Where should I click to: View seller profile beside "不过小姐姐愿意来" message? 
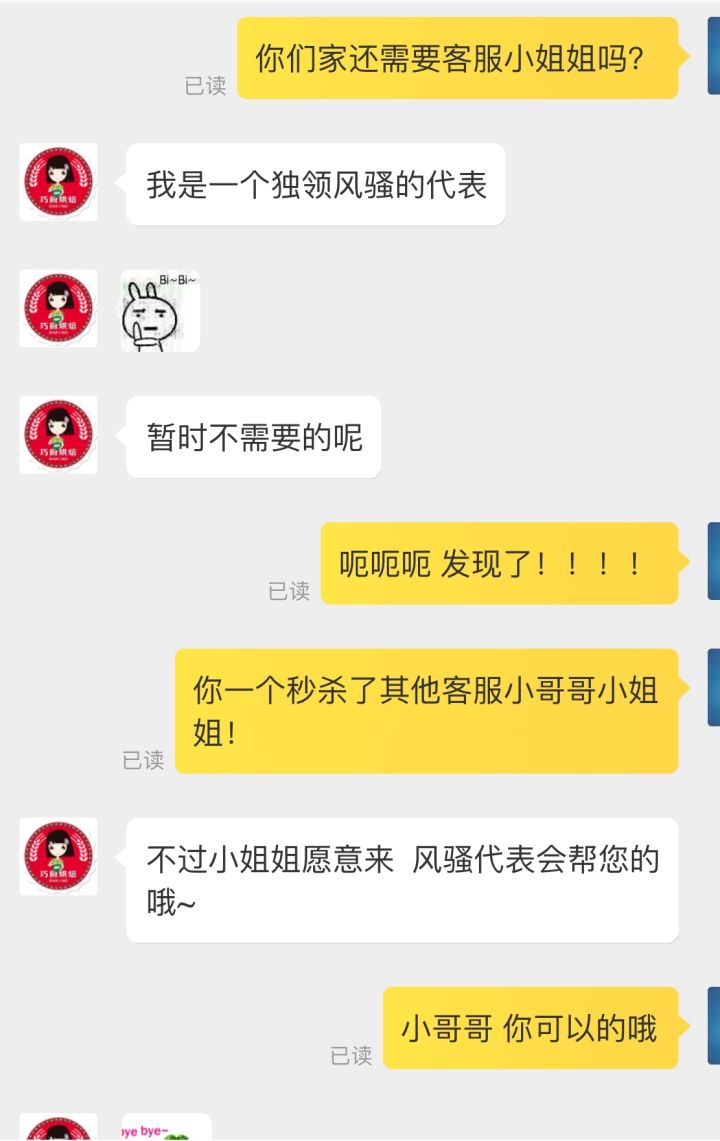(x=58, y=856)
